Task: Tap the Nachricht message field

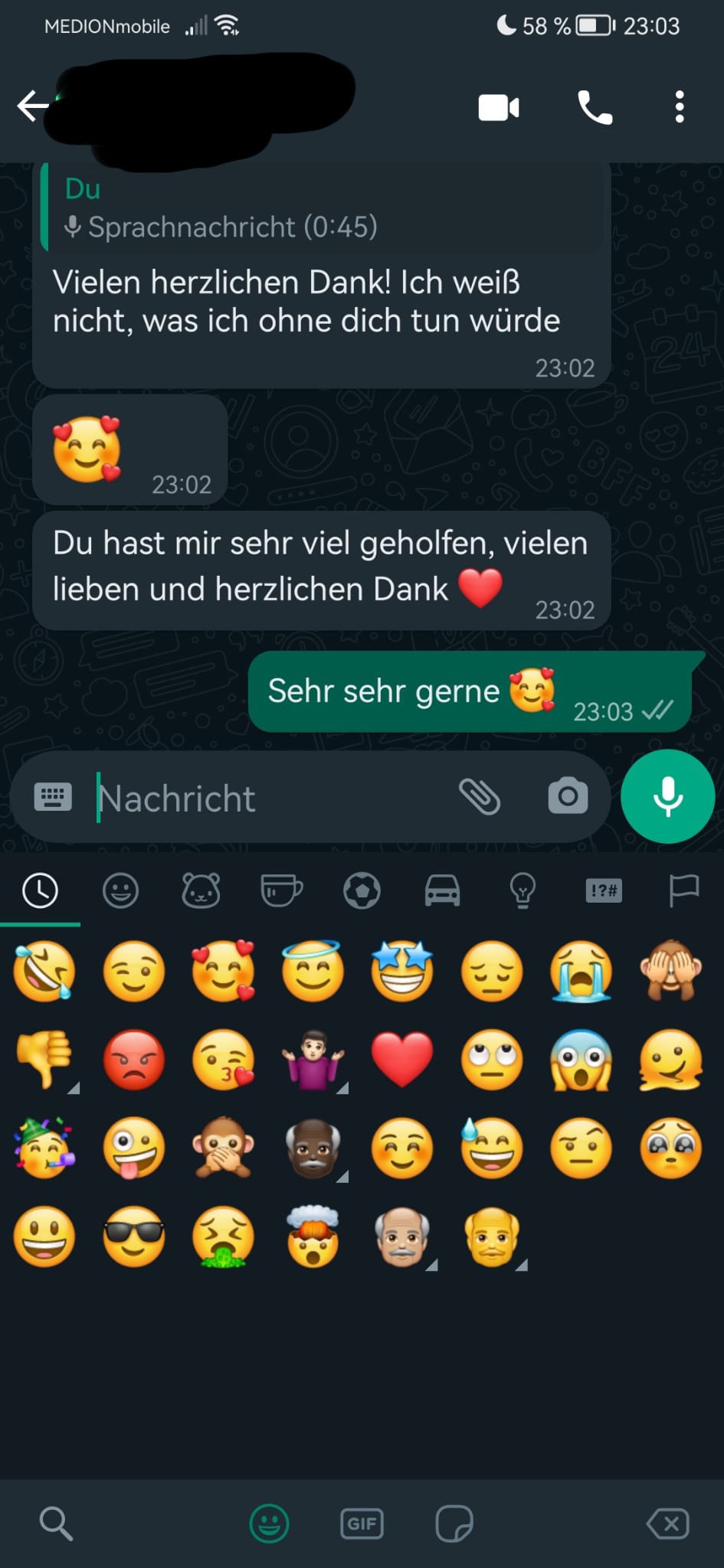Action: click(268, 798)
